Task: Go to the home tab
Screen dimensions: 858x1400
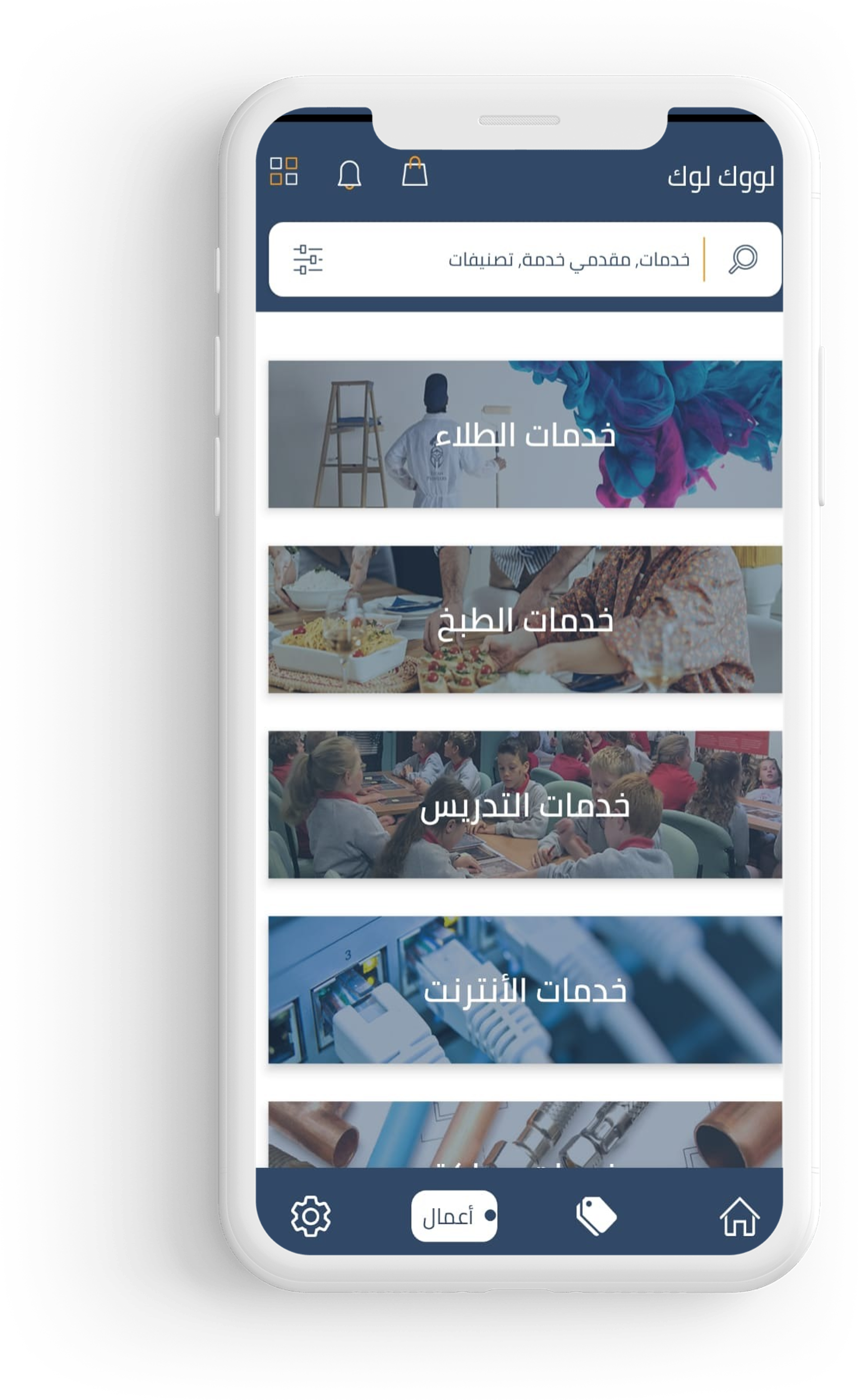Action: pyautogui.click(x=739, y=1216)
